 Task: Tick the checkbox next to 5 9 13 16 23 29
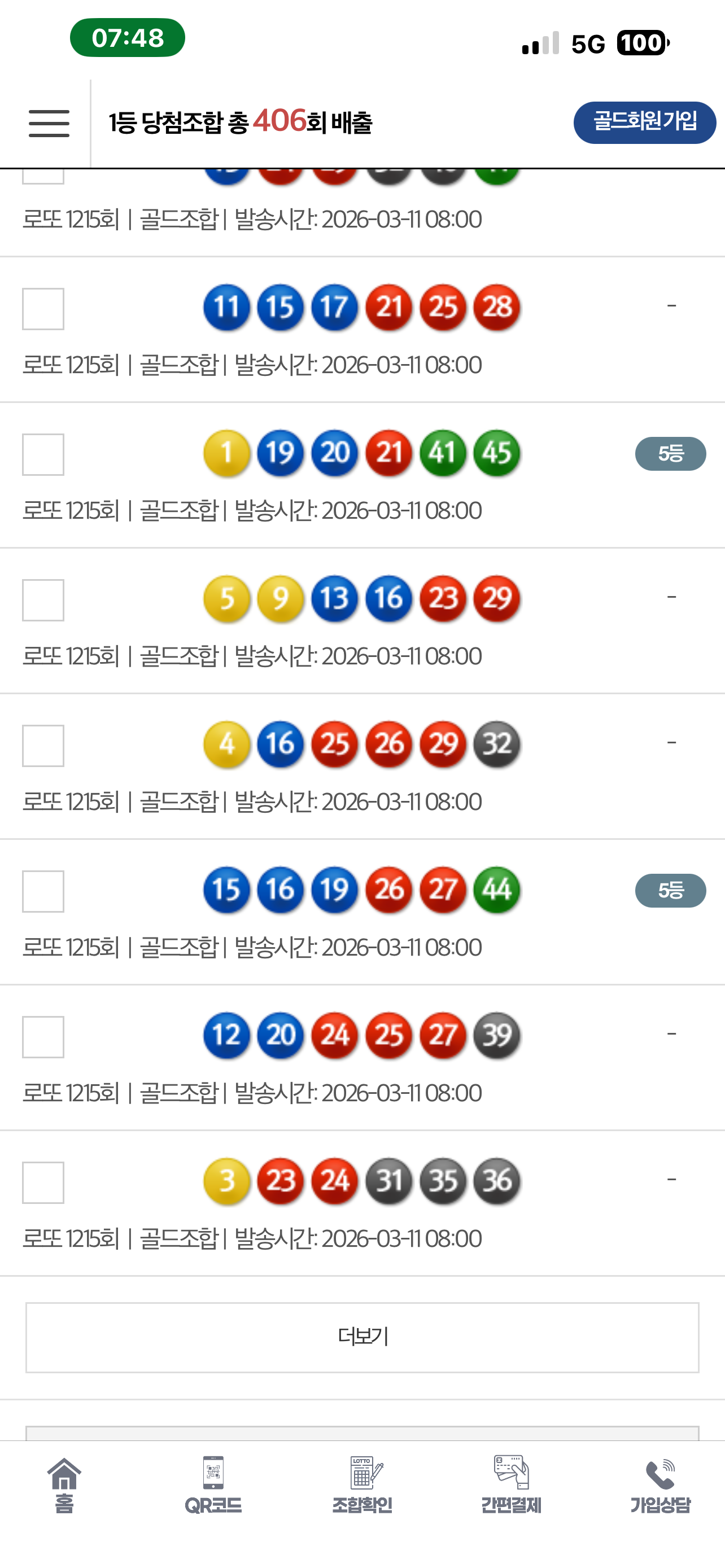pos(43,599)
